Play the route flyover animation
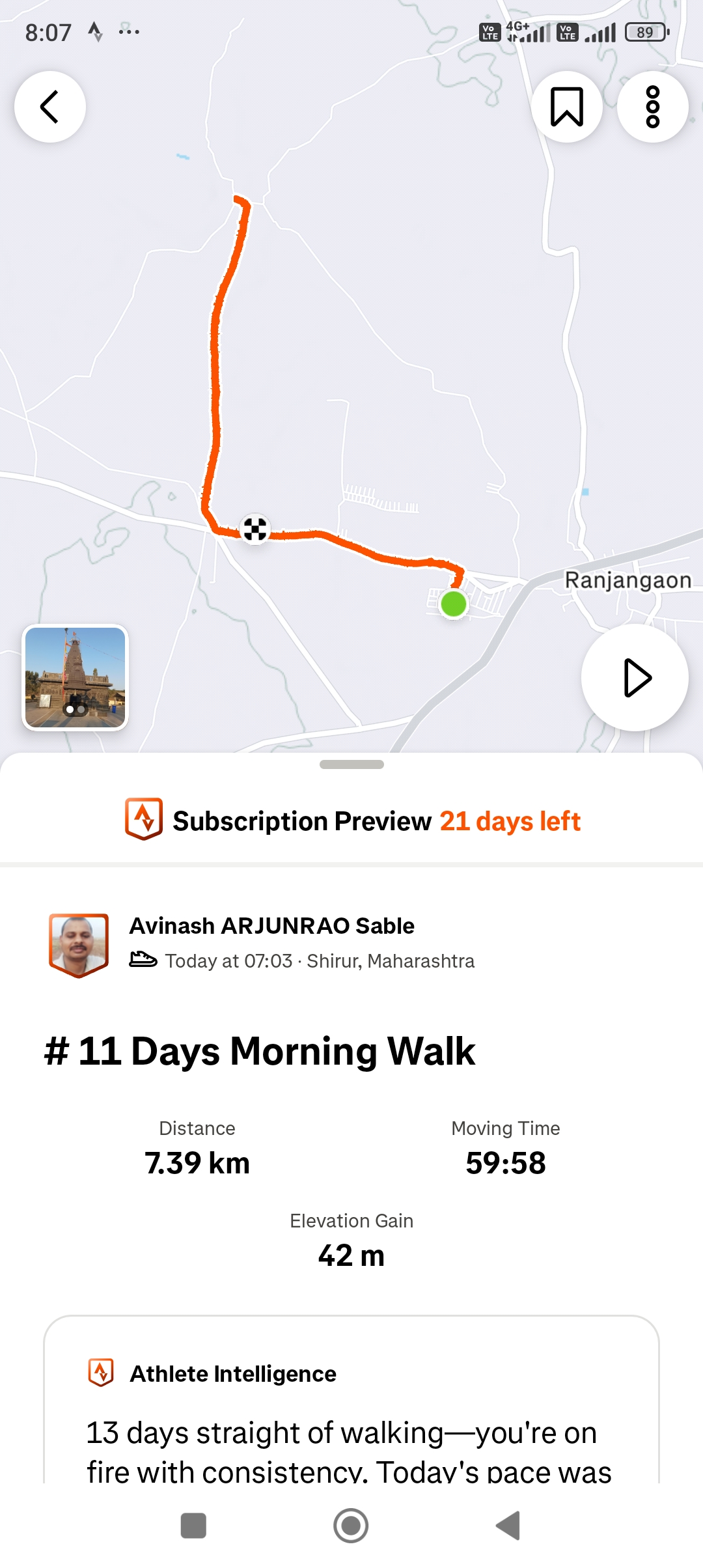 tap(635, 678)
